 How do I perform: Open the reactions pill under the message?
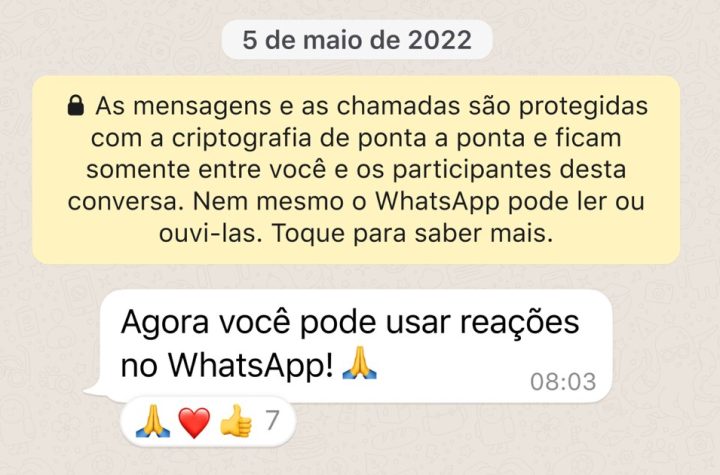208,423
